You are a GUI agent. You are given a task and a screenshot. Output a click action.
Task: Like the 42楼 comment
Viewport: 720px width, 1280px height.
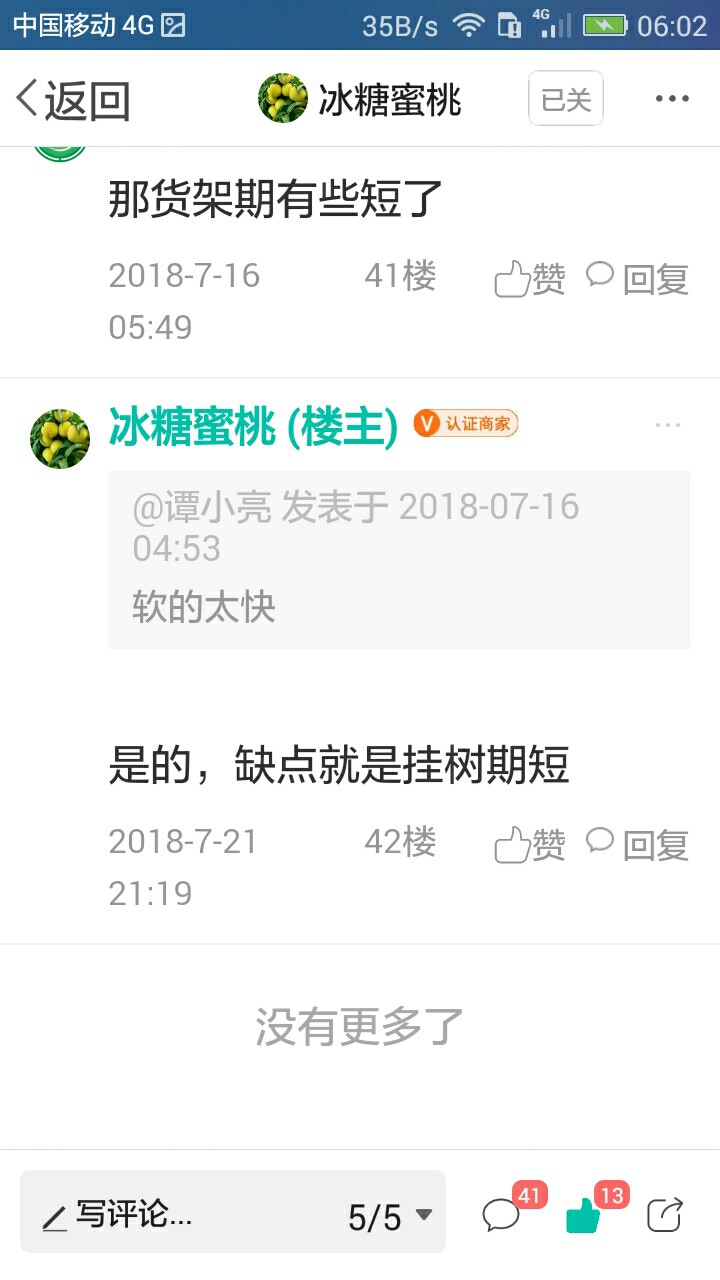tap(530, 845)
